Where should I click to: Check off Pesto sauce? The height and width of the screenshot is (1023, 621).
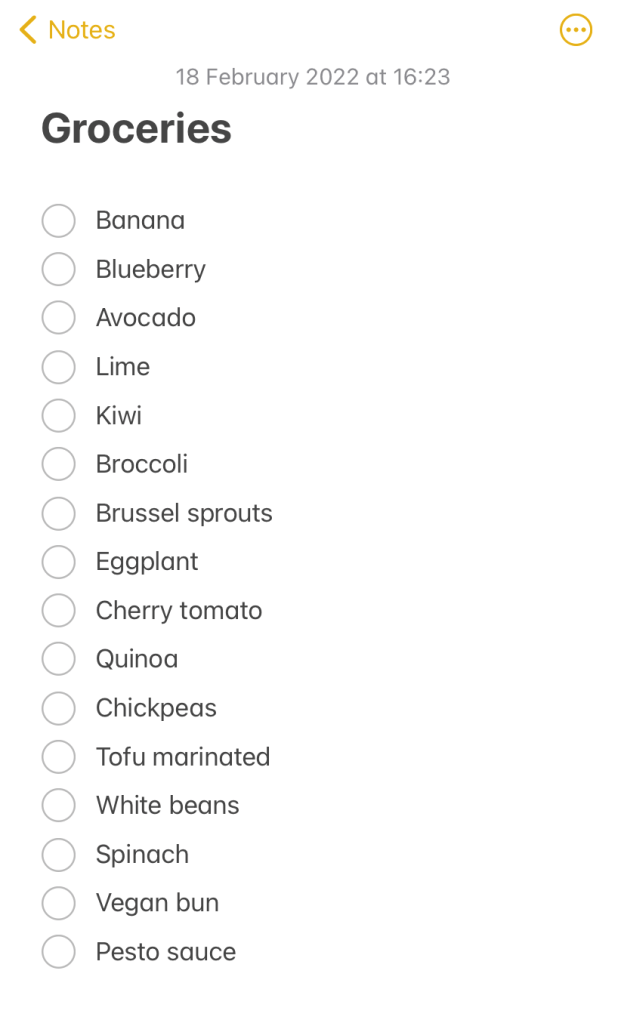(58, 952)
